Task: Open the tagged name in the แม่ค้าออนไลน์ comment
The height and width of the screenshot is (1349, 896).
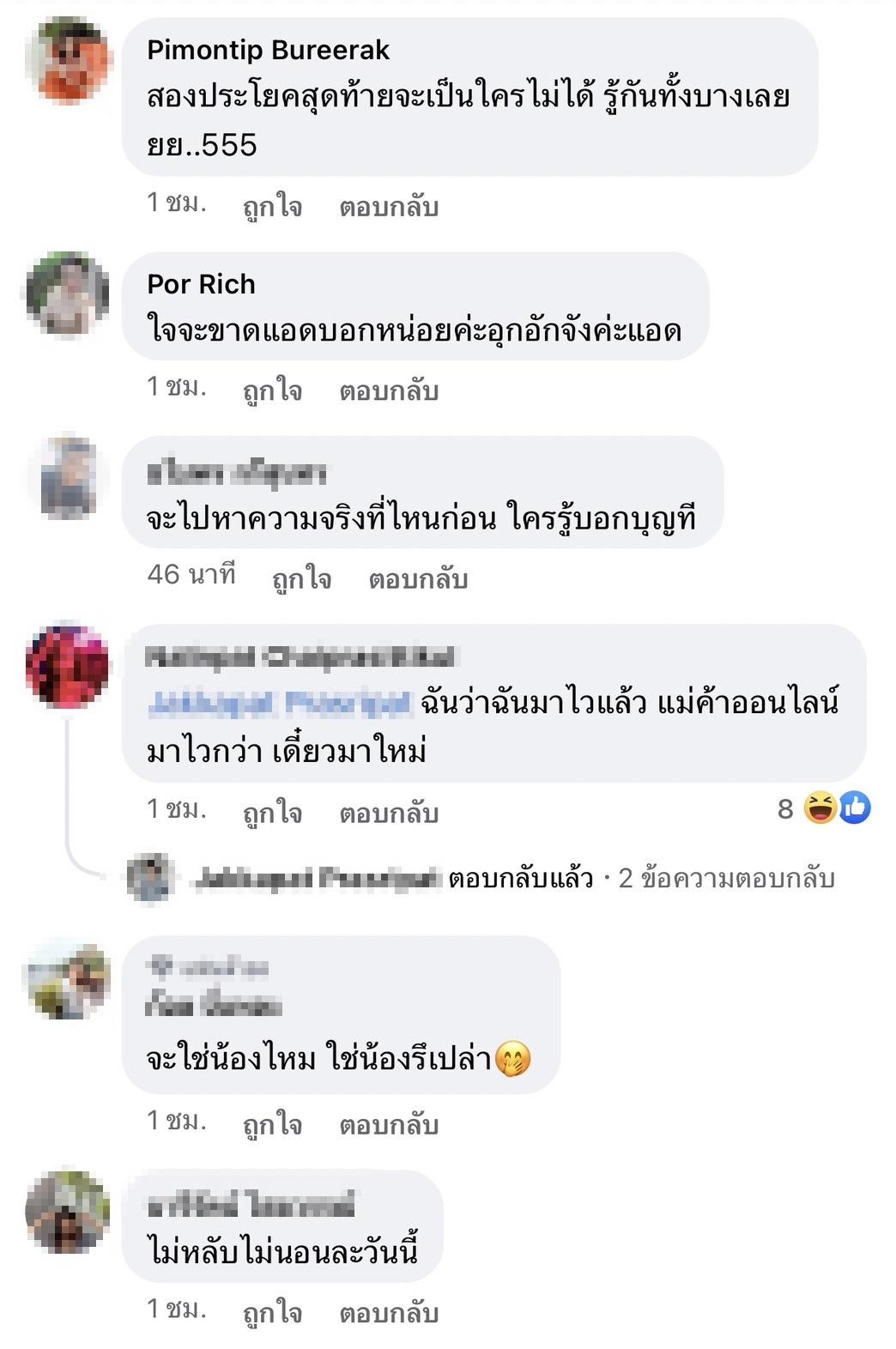Action: pos(278,704)
